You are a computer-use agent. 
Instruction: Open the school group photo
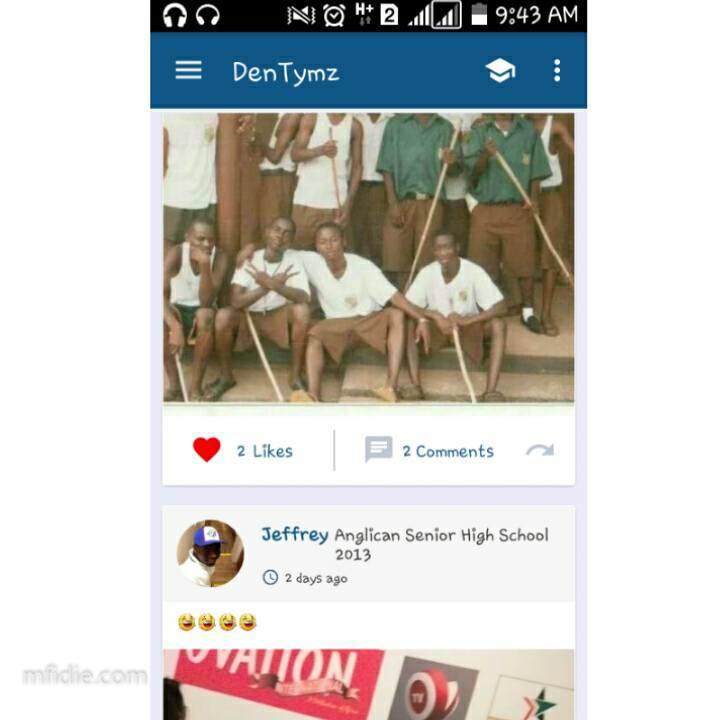click(368, 258)
